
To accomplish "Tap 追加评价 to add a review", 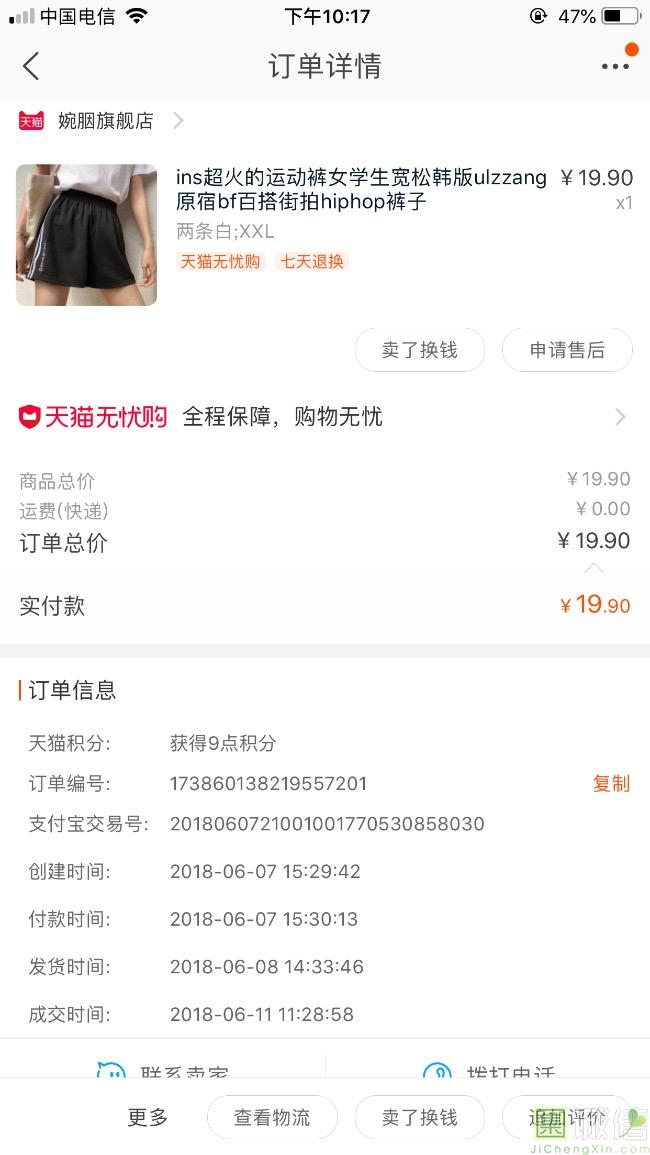I will coord(567,1117).
